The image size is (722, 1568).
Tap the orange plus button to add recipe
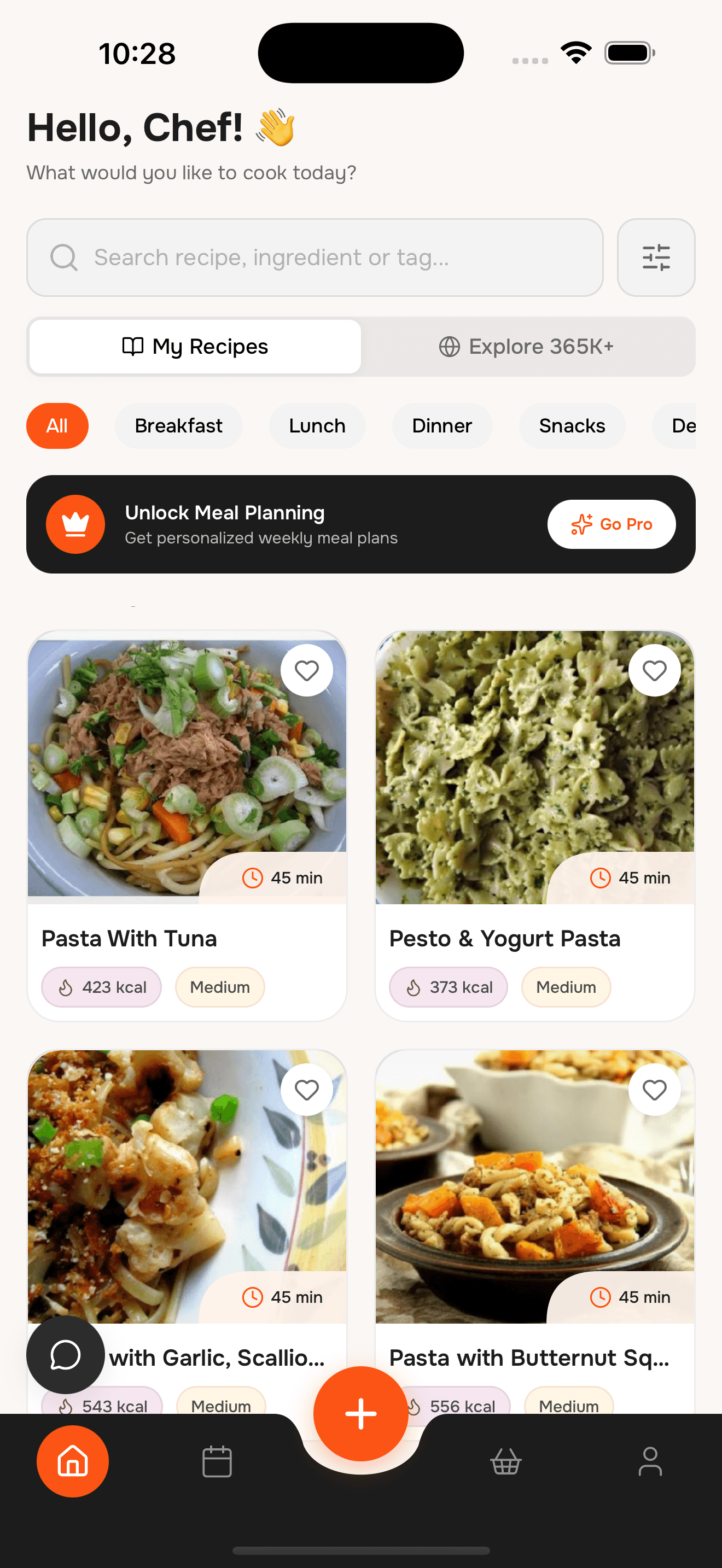pos(360,1413)
